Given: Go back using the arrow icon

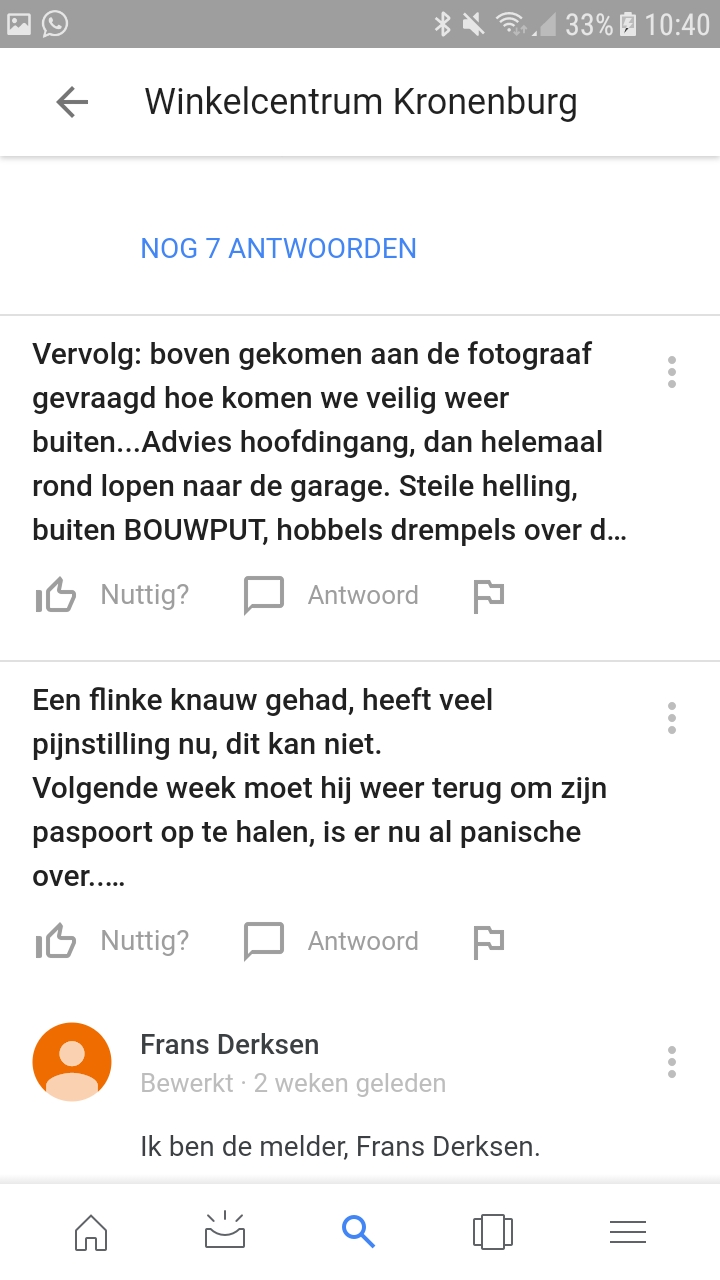Looking at the screenshot, I should pyautogui.click(x=72, y=102).
